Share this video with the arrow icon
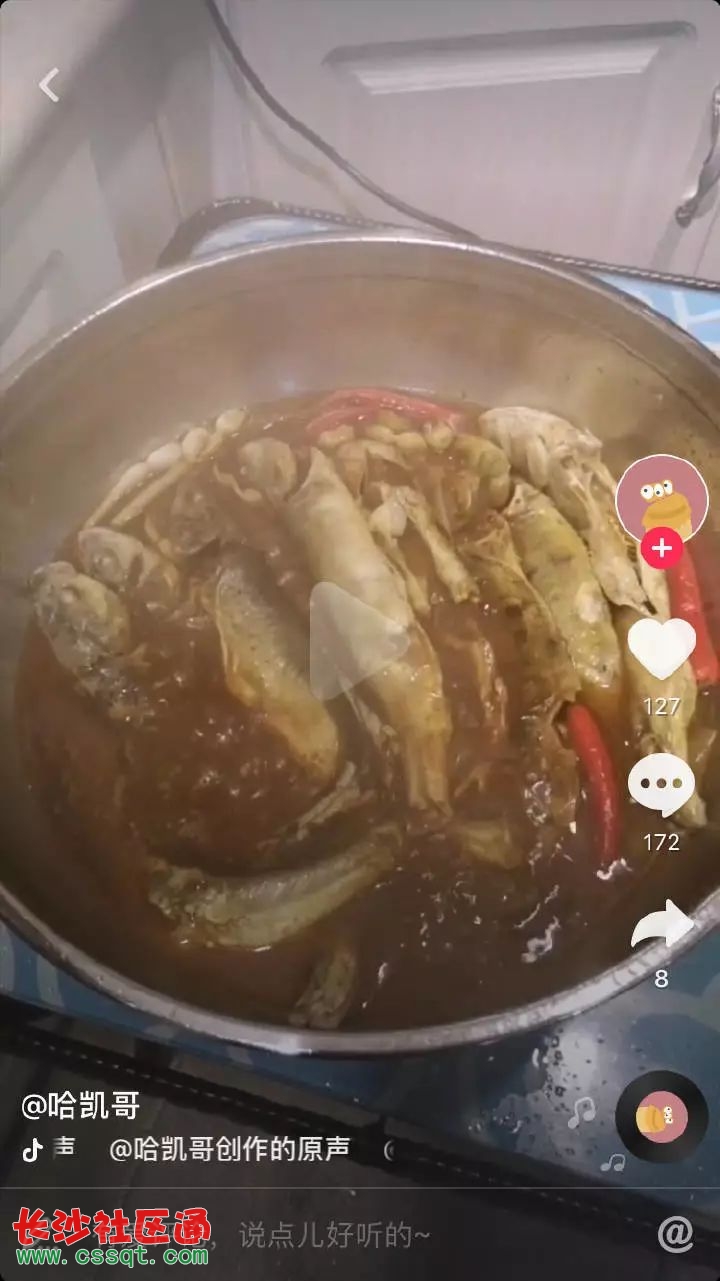 pos(661,924)
